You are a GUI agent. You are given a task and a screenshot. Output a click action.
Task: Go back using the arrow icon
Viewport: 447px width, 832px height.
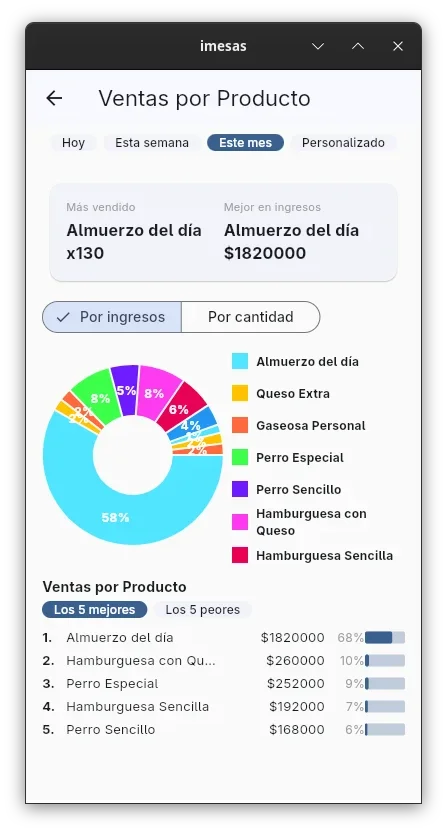(x=54, y=98)
